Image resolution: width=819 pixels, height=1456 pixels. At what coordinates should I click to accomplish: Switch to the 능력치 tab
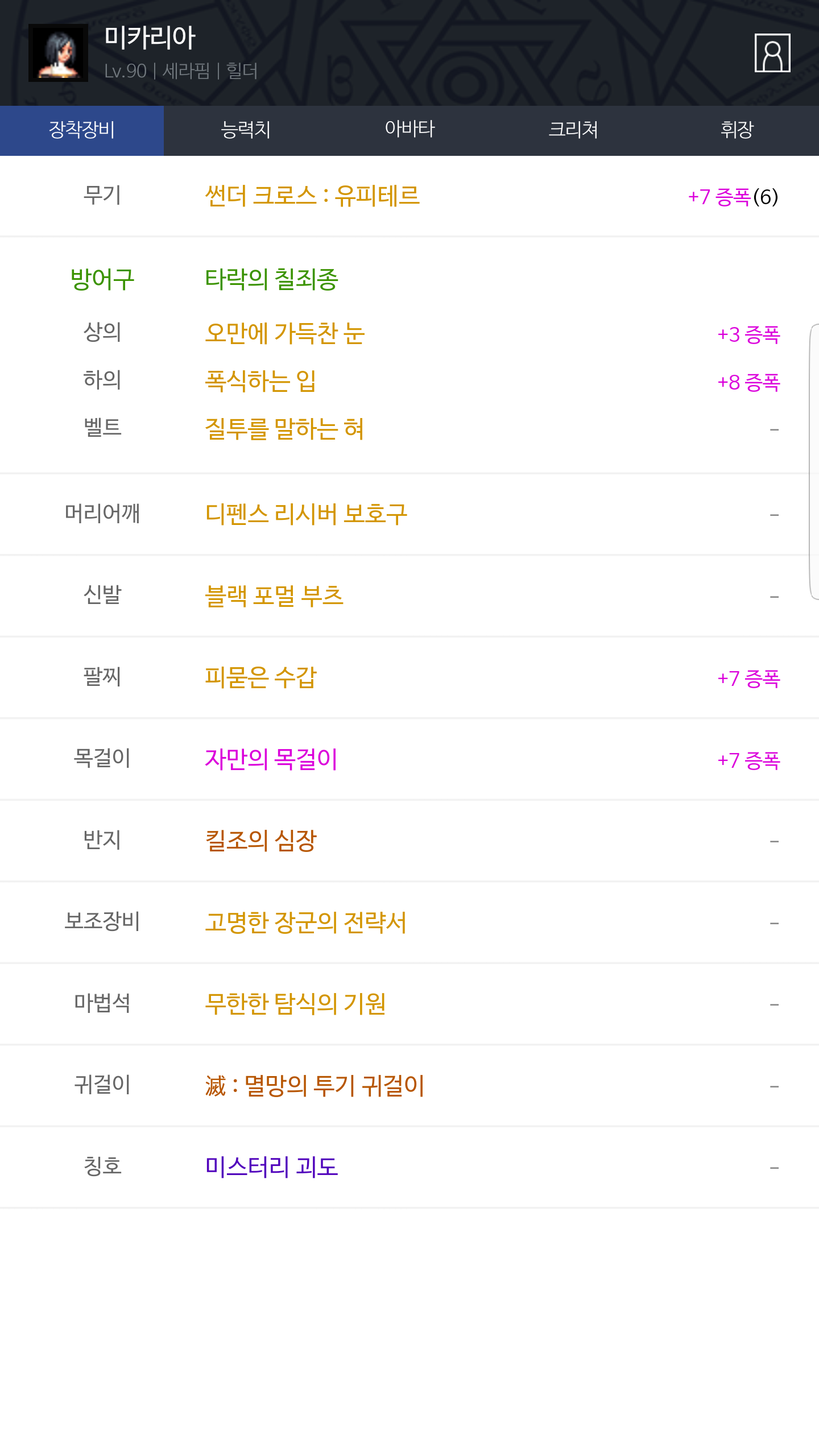tap(246, 130)
